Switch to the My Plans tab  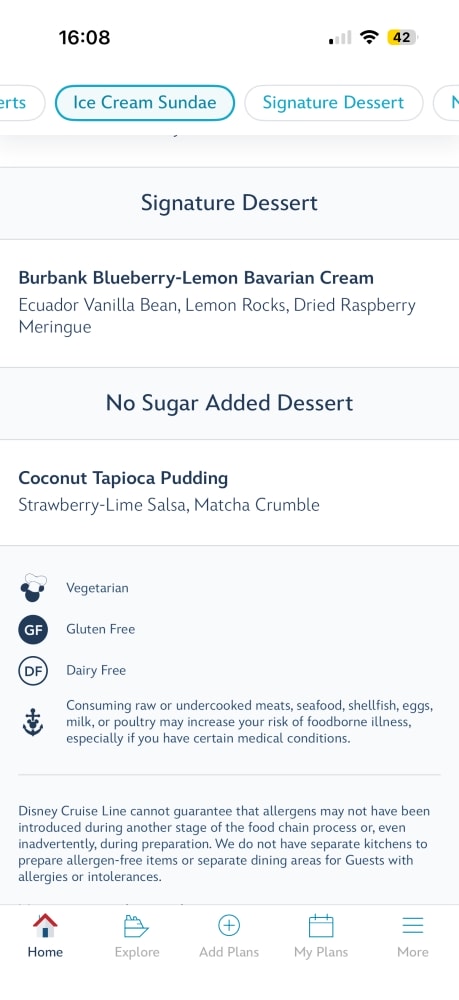pyautogui.click(x=321, y=936)
